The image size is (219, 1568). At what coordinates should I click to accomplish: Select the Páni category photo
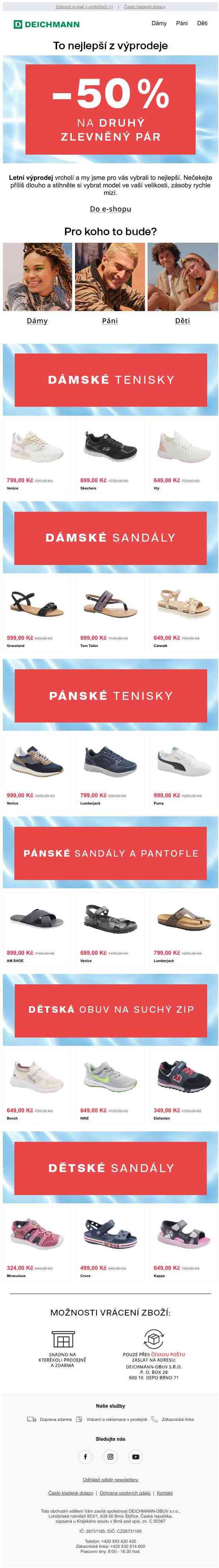(110, 277)
